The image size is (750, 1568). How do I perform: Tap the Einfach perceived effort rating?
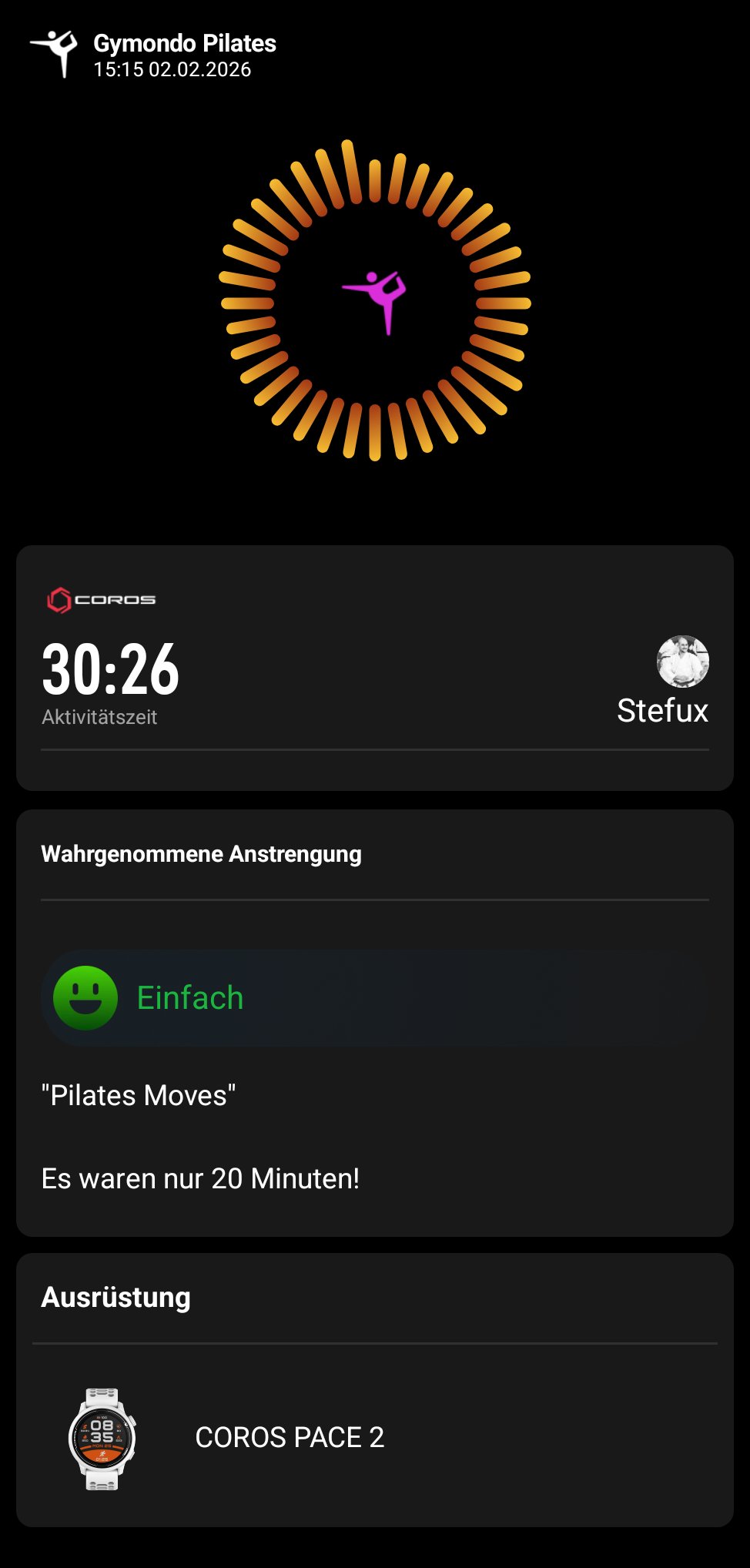189,998
